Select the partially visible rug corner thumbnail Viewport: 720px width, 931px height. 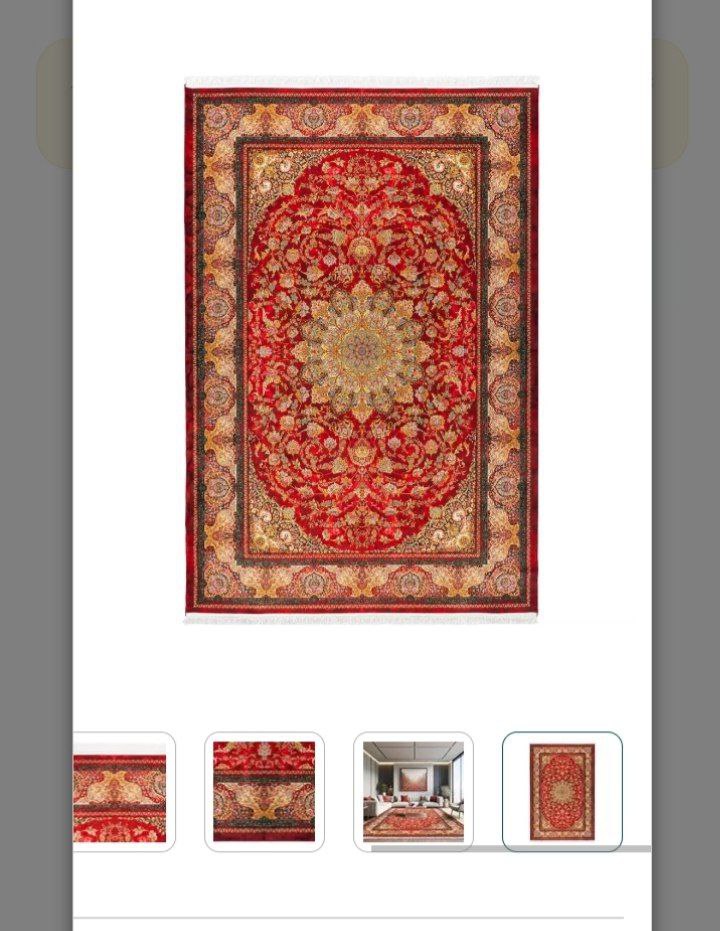point(123,792)
